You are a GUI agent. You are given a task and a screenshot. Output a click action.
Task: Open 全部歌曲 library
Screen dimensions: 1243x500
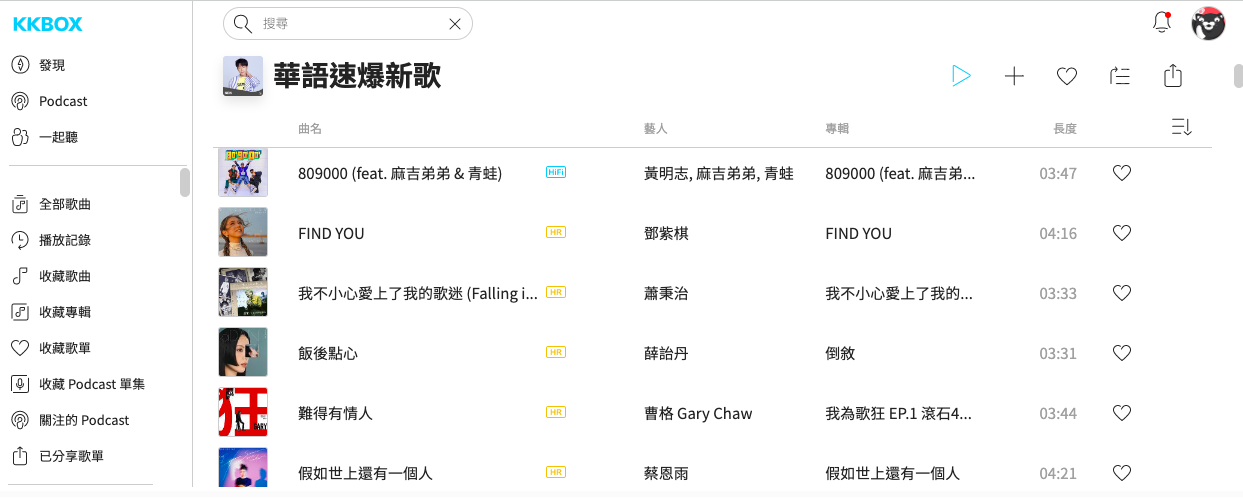point(65,204)
